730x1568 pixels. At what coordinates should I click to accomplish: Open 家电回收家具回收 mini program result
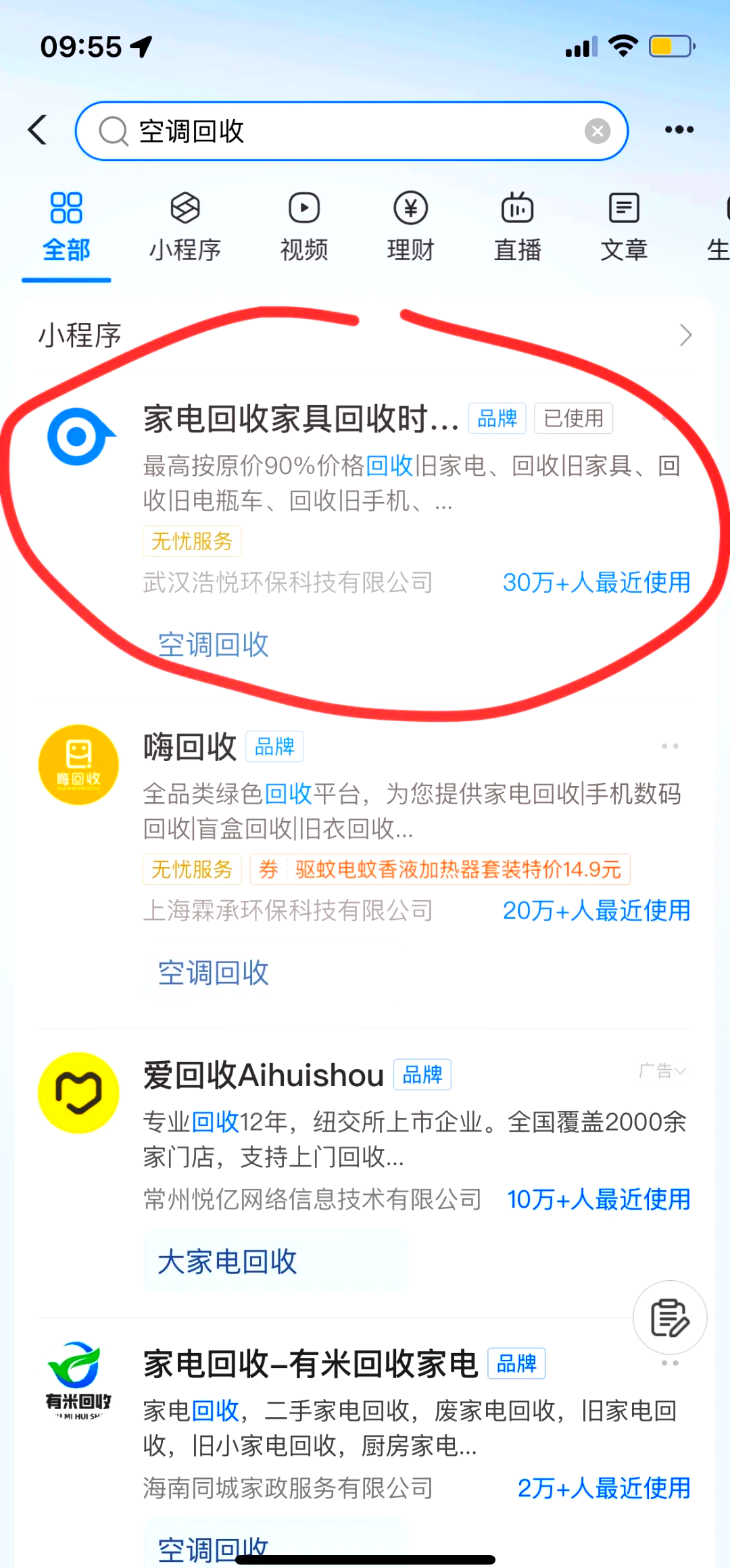point(301,419)
